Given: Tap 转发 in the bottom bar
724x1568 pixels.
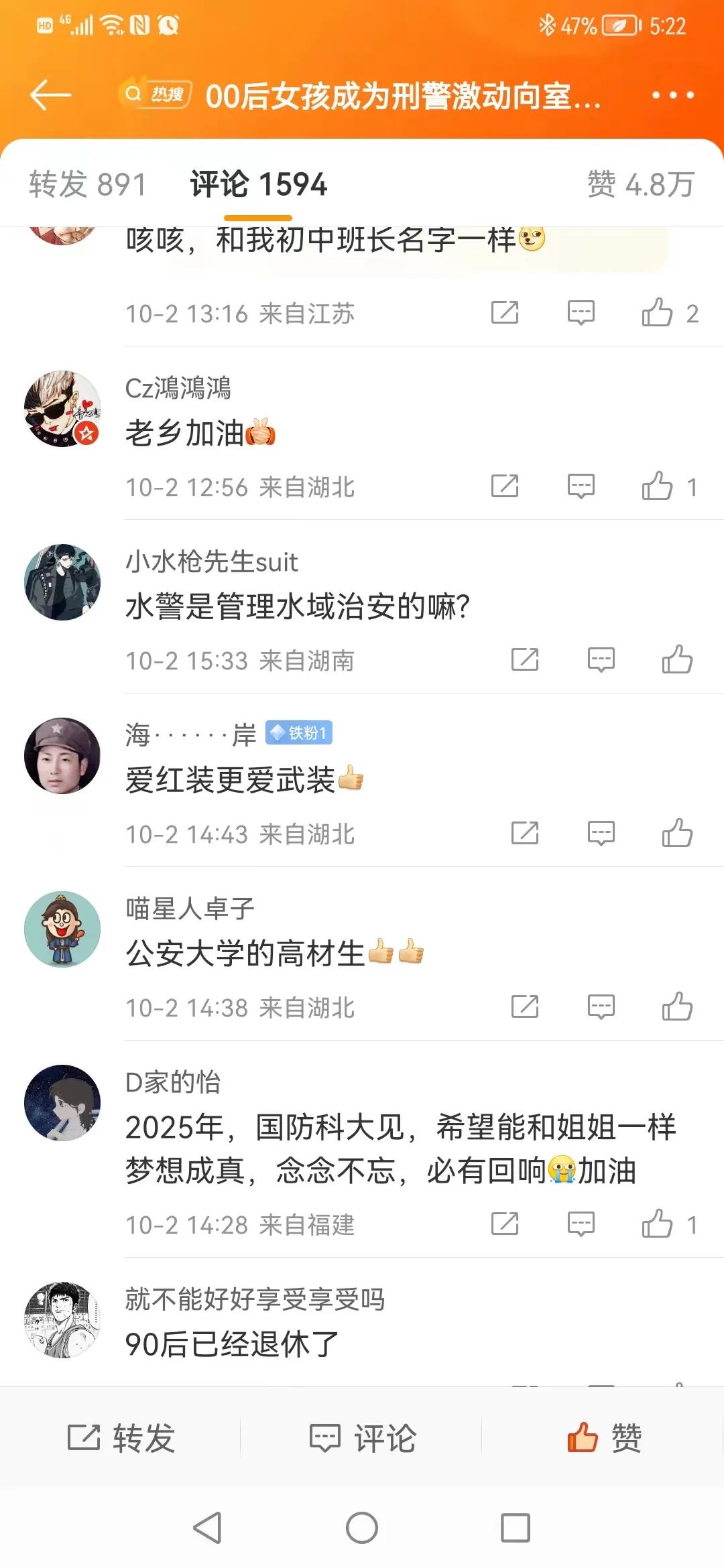Looking at the screenshot, I should [121, 1438].
